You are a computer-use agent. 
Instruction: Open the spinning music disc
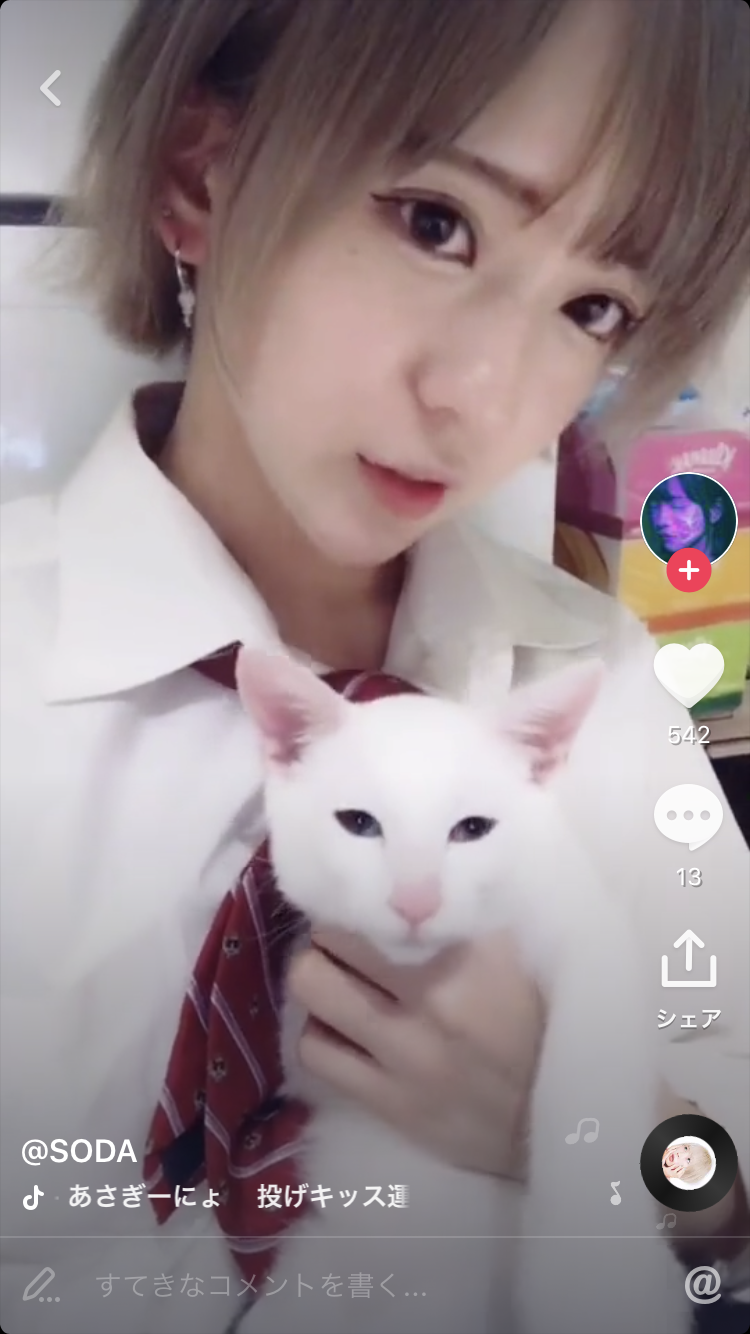[688, 1162]
